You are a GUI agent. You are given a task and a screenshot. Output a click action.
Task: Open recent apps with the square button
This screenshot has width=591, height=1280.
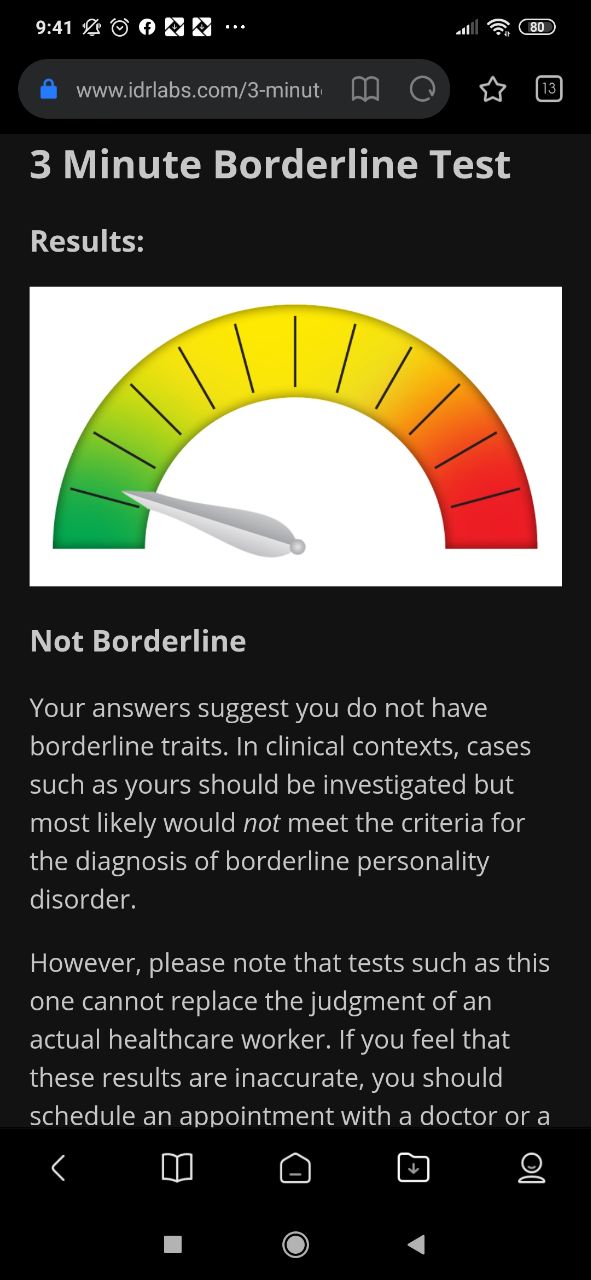pos(173,1244)
